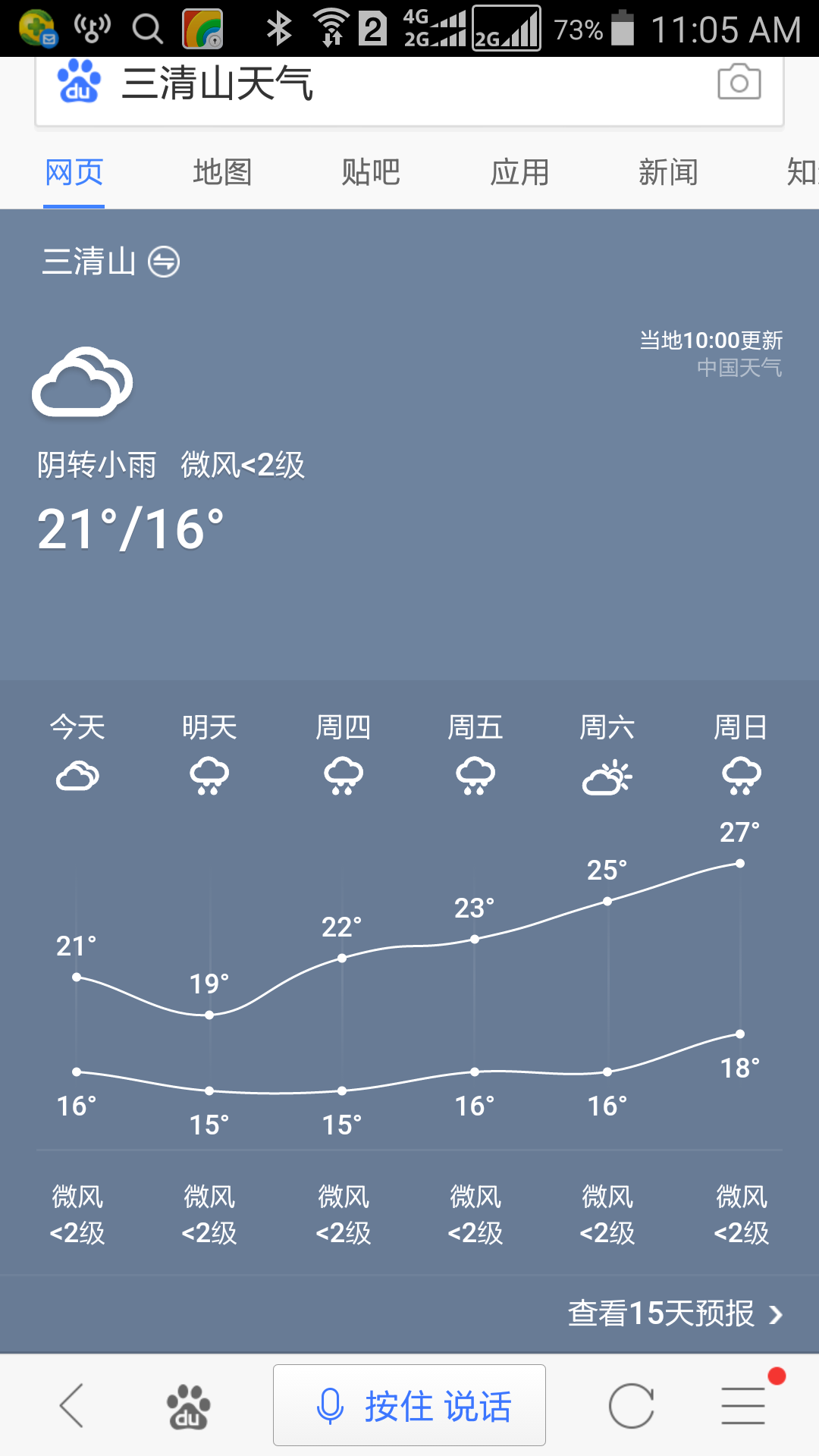Screen dimensions: 819x1456
Task: Switch to the 应用 tab
Action: [519, 173]
